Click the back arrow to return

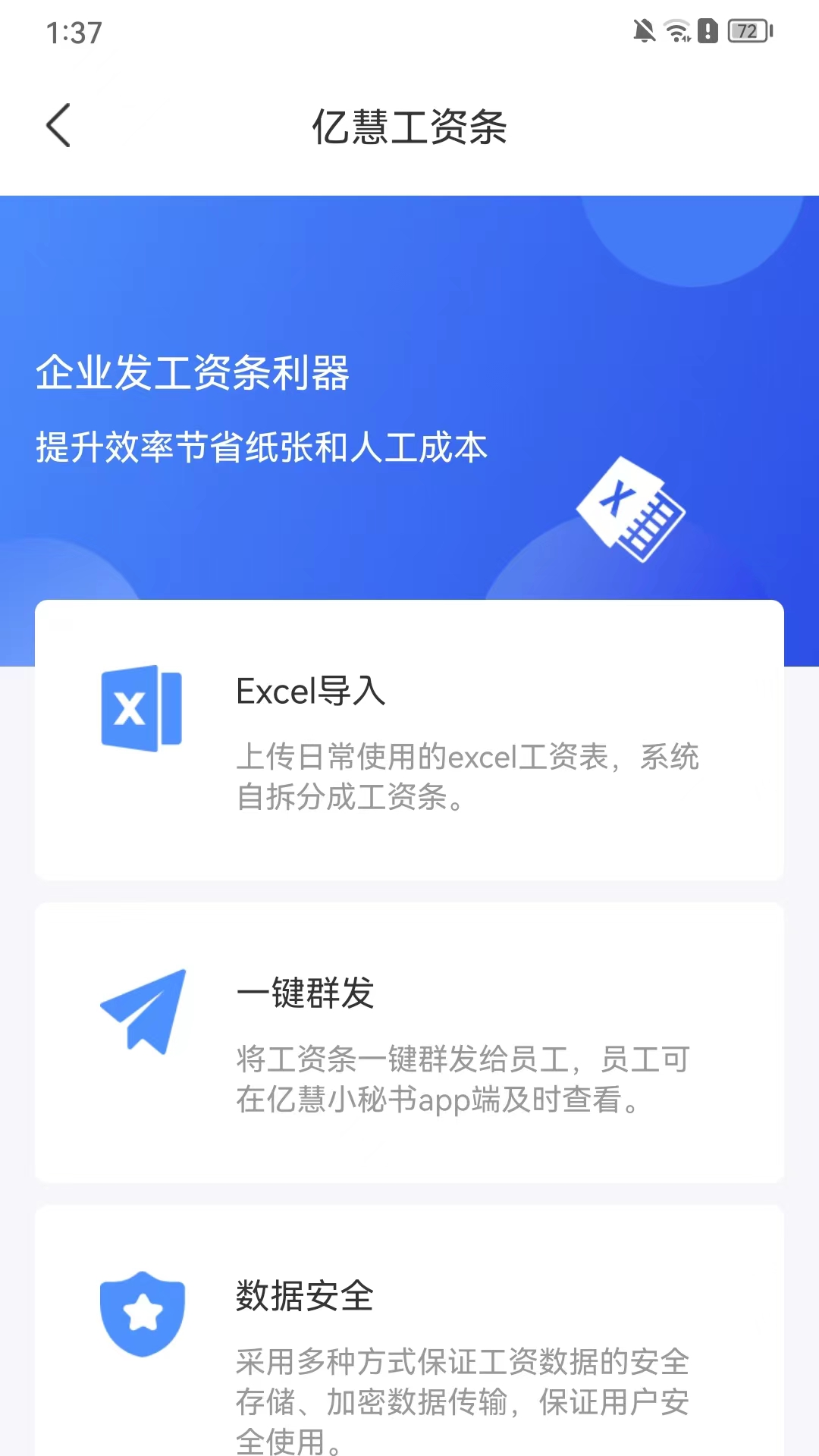[58, 125]
